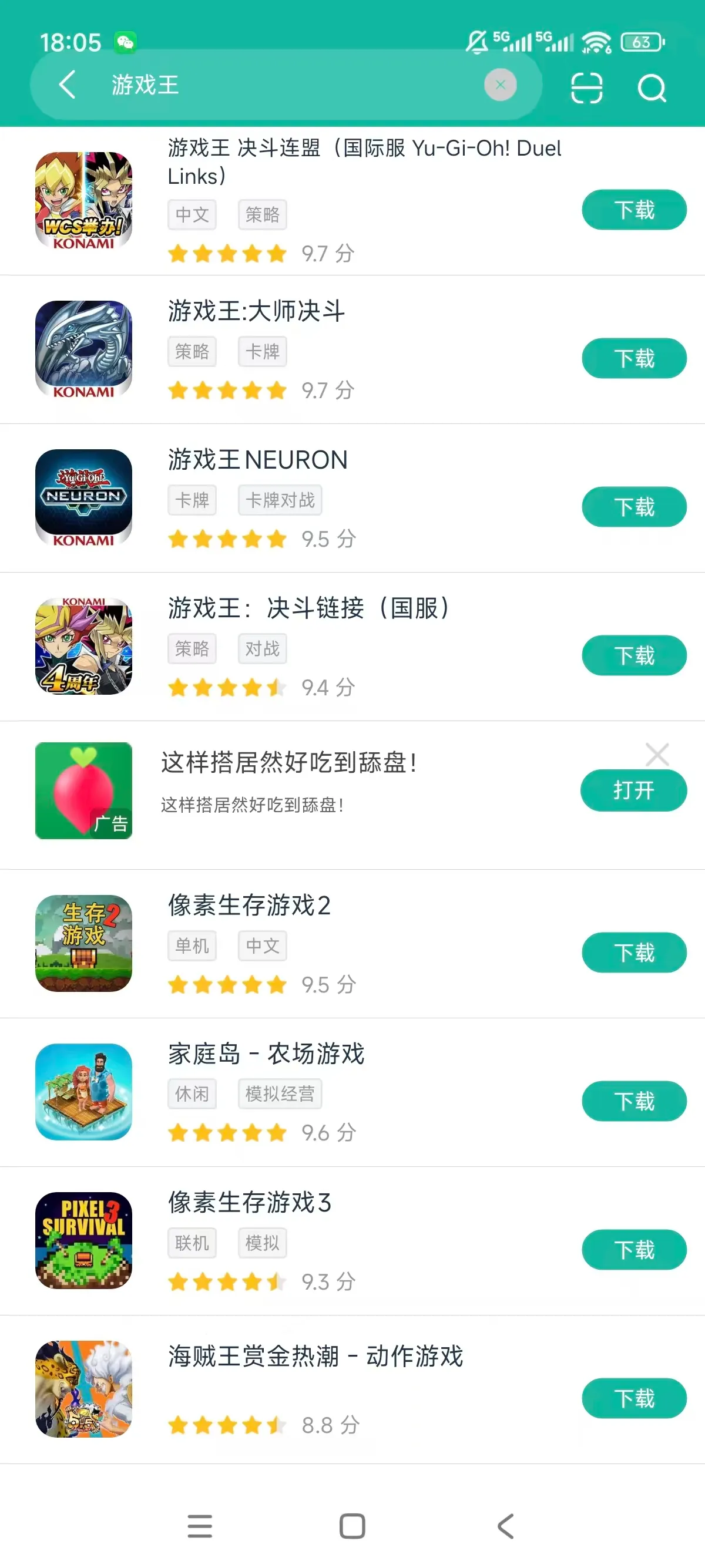Download 游戏王 NEURON
705x1568 pixels.
634,507
